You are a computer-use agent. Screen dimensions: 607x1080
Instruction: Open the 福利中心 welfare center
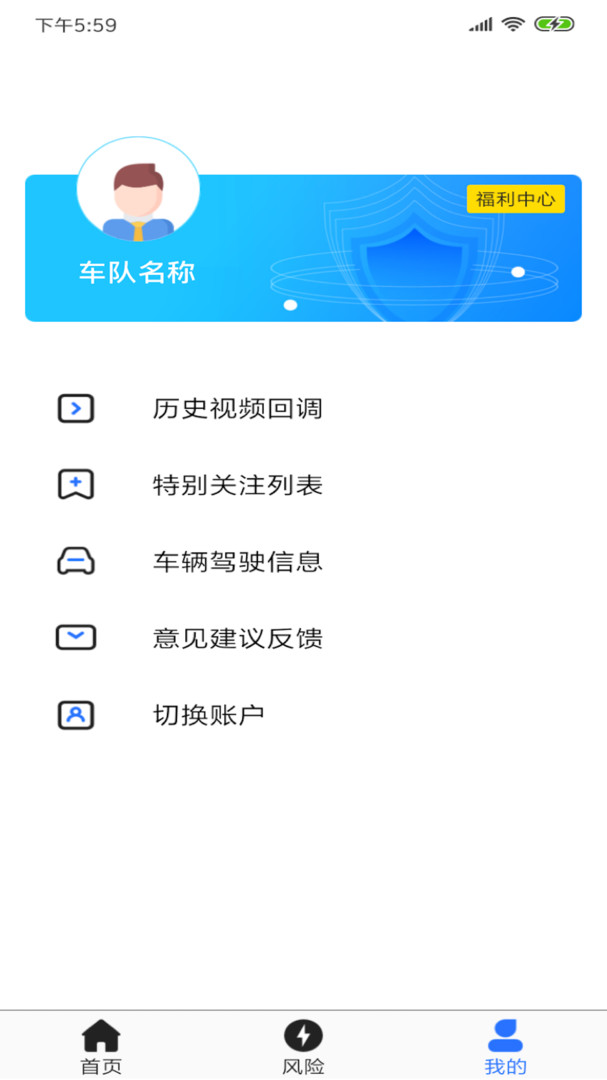pos(515,199)
